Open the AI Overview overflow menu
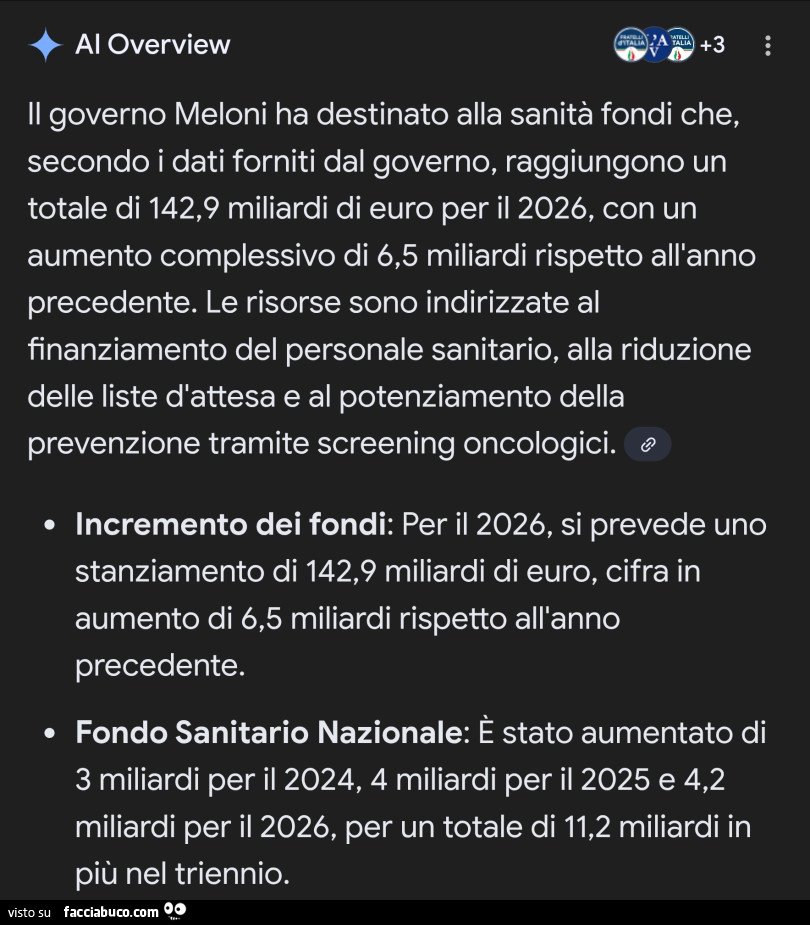 [x=767, y=45]
